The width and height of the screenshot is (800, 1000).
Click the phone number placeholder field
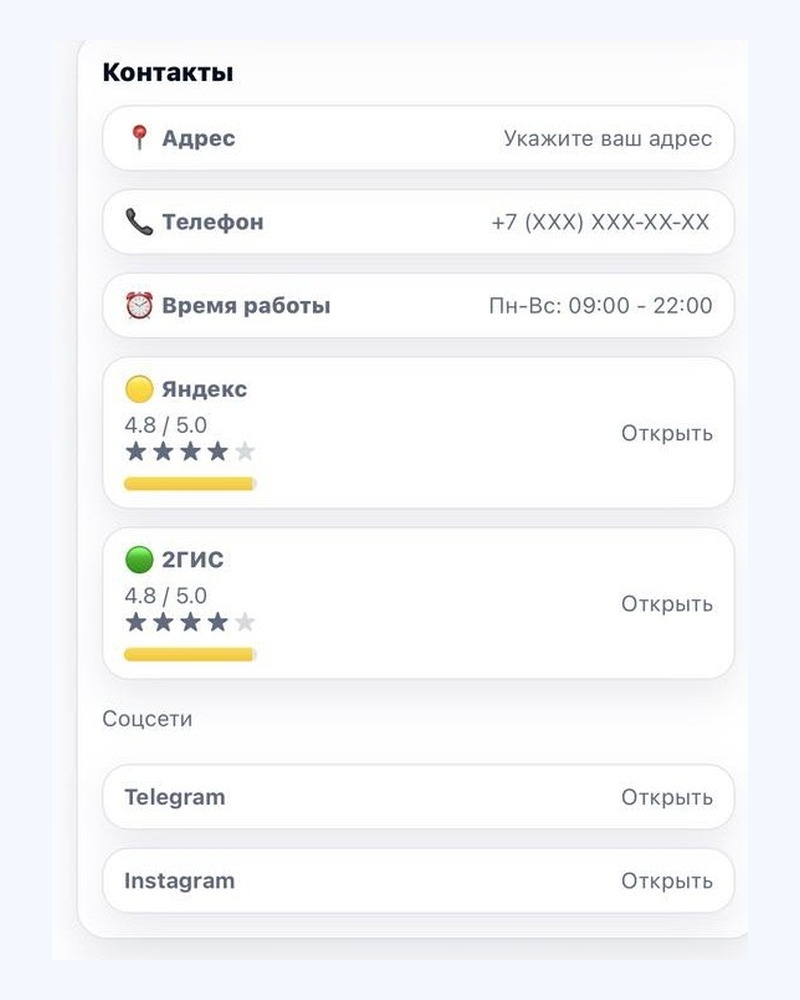[x=598, y=222]
